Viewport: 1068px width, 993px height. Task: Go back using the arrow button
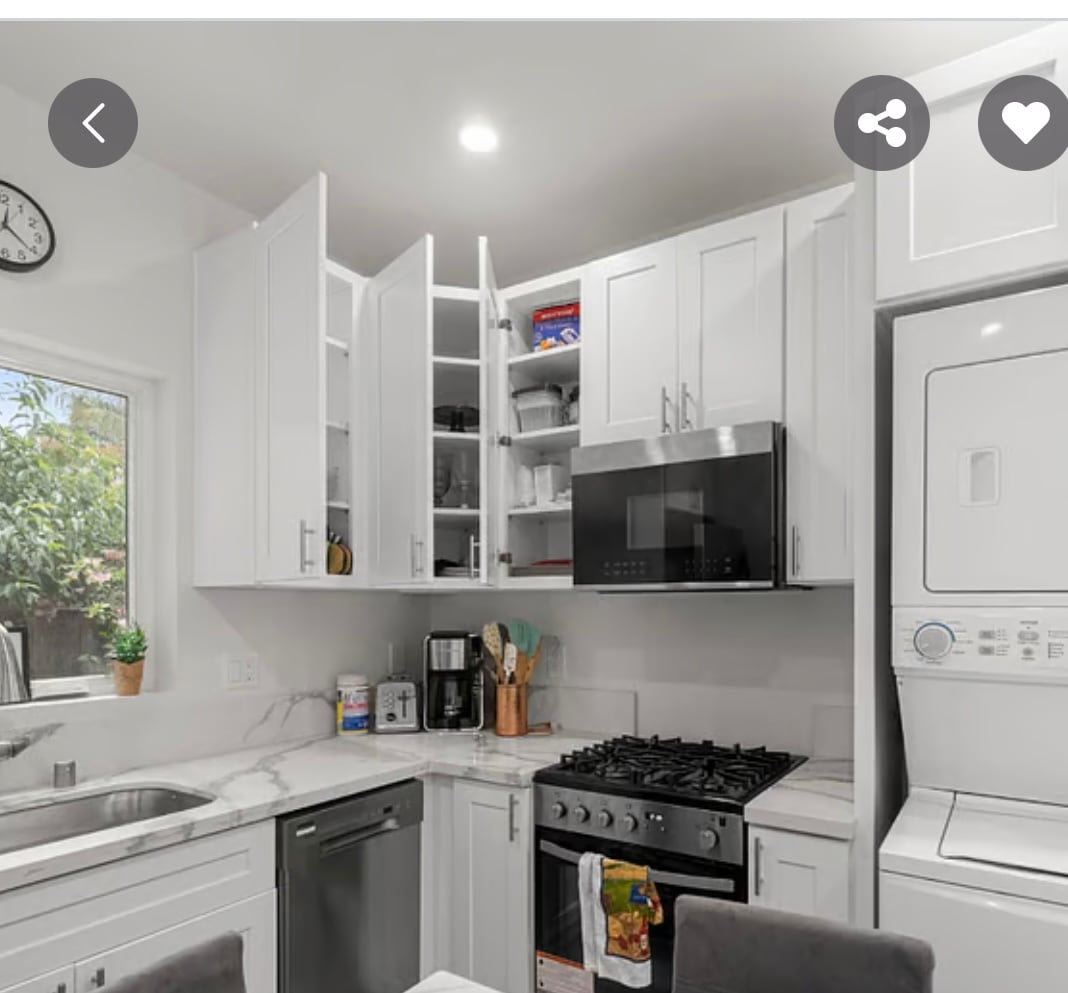[x=93, y=123]
